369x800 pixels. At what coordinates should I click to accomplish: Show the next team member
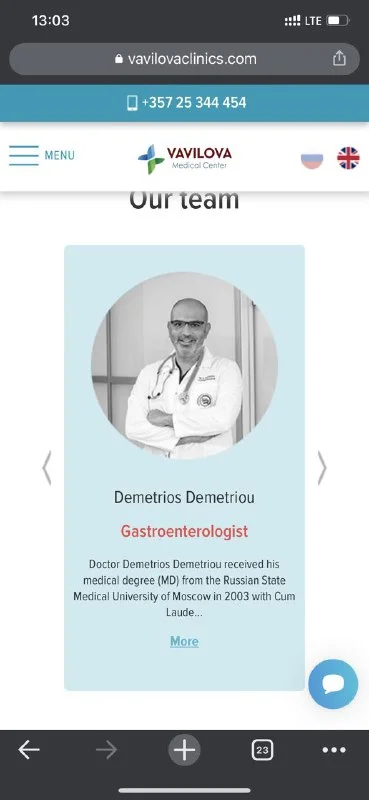pos(322,467)
